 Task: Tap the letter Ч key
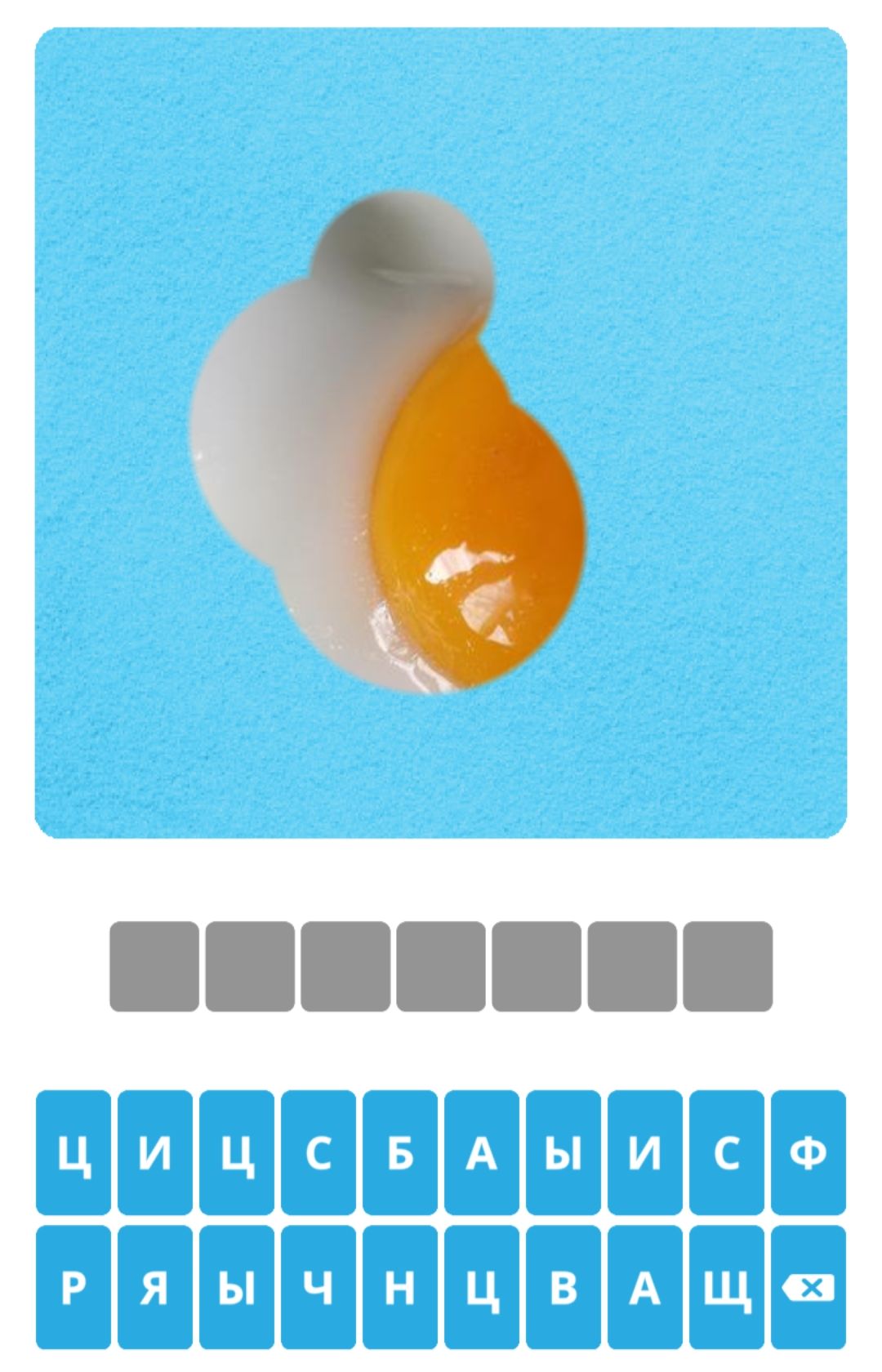[318, 1287]
